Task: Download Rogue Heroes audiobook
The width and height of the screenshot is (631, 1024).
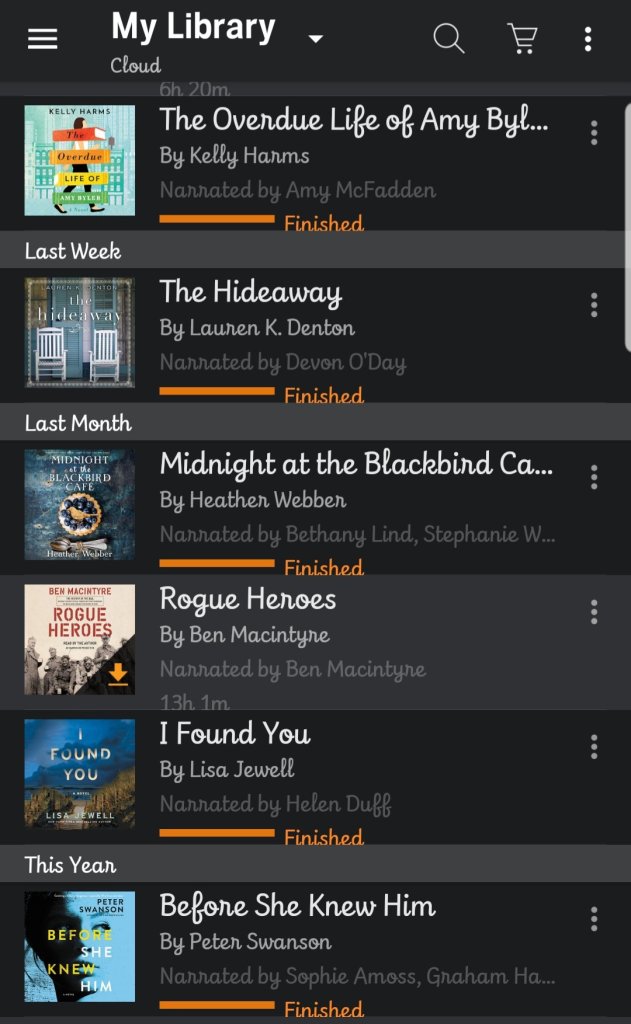Action: point(118,675)
